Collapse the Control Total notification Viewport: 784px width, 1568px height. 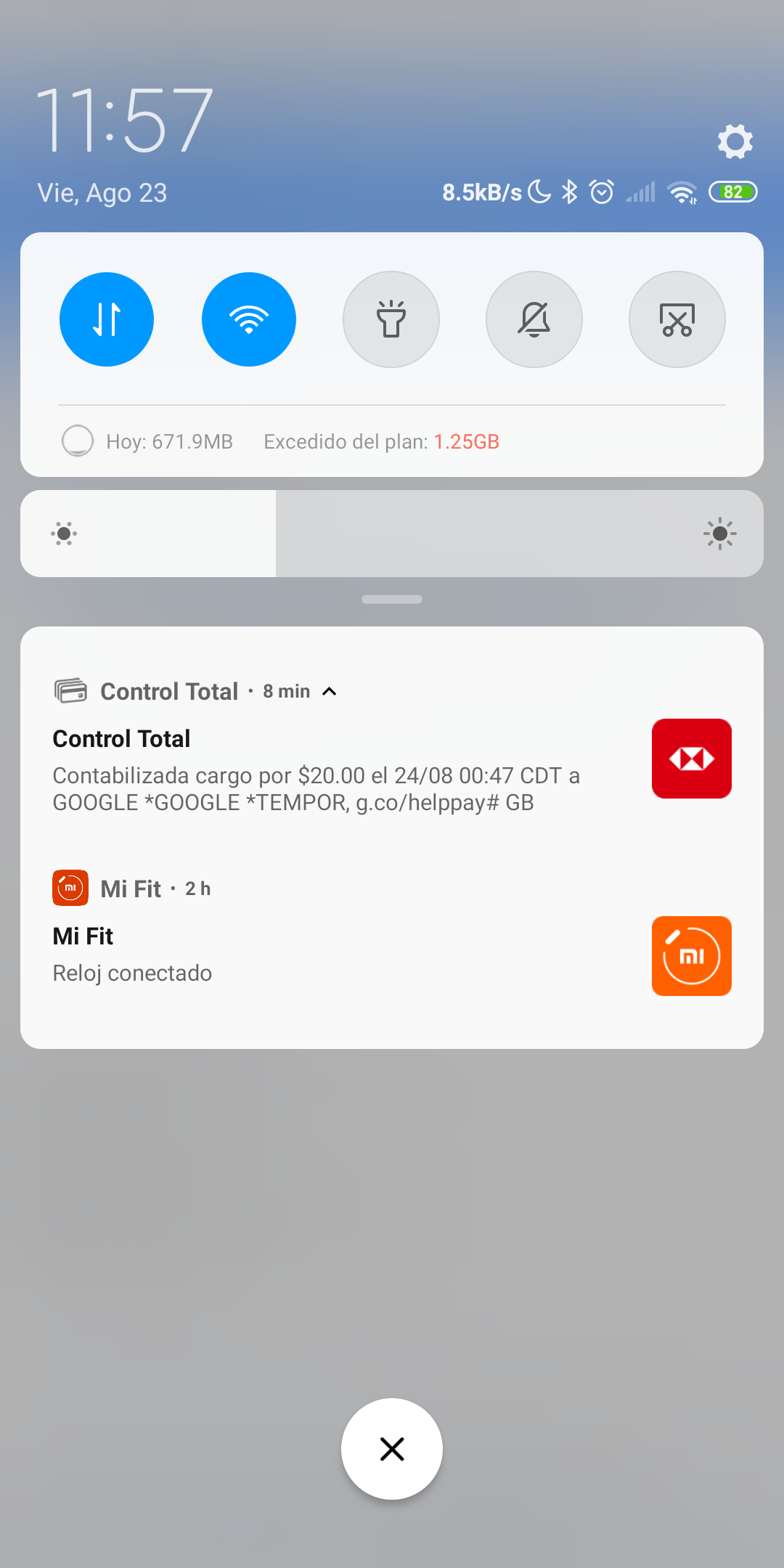[x=330, y=691]
